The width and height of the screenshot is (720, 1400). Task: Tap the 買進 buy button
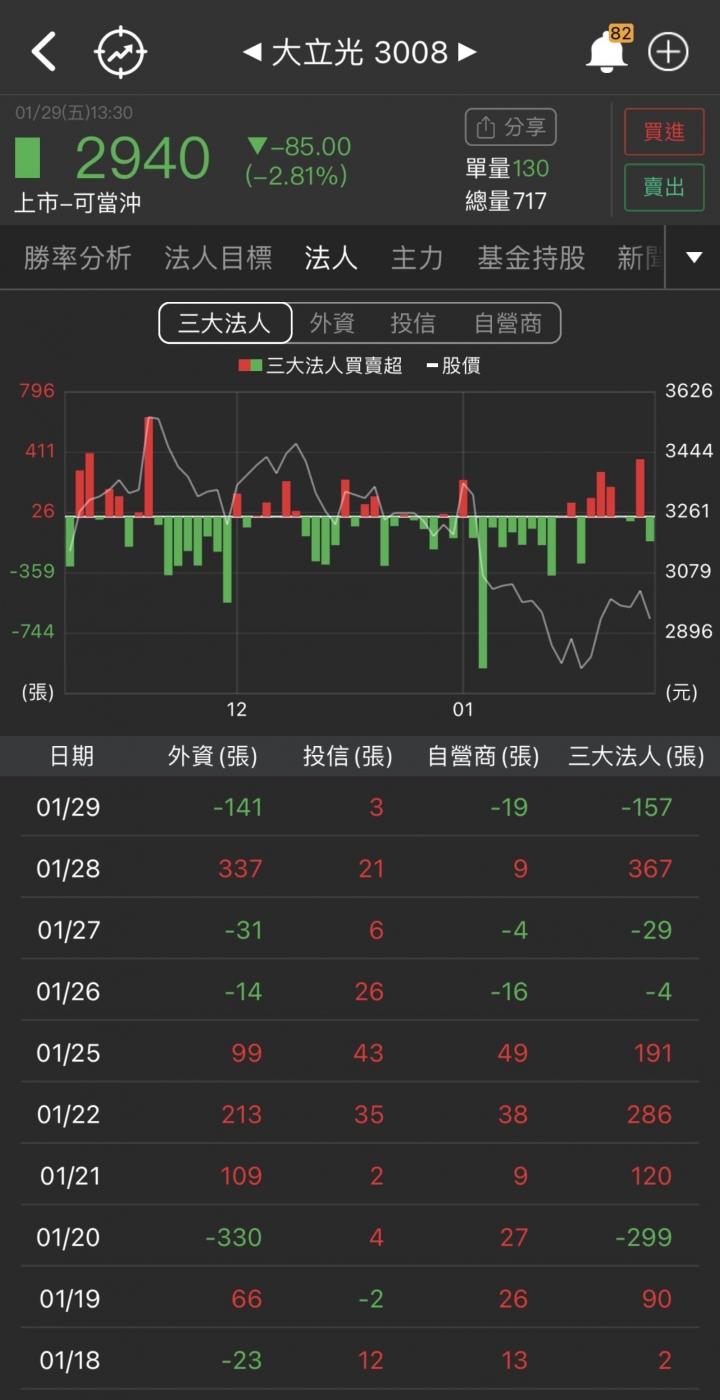click(664, 132)
